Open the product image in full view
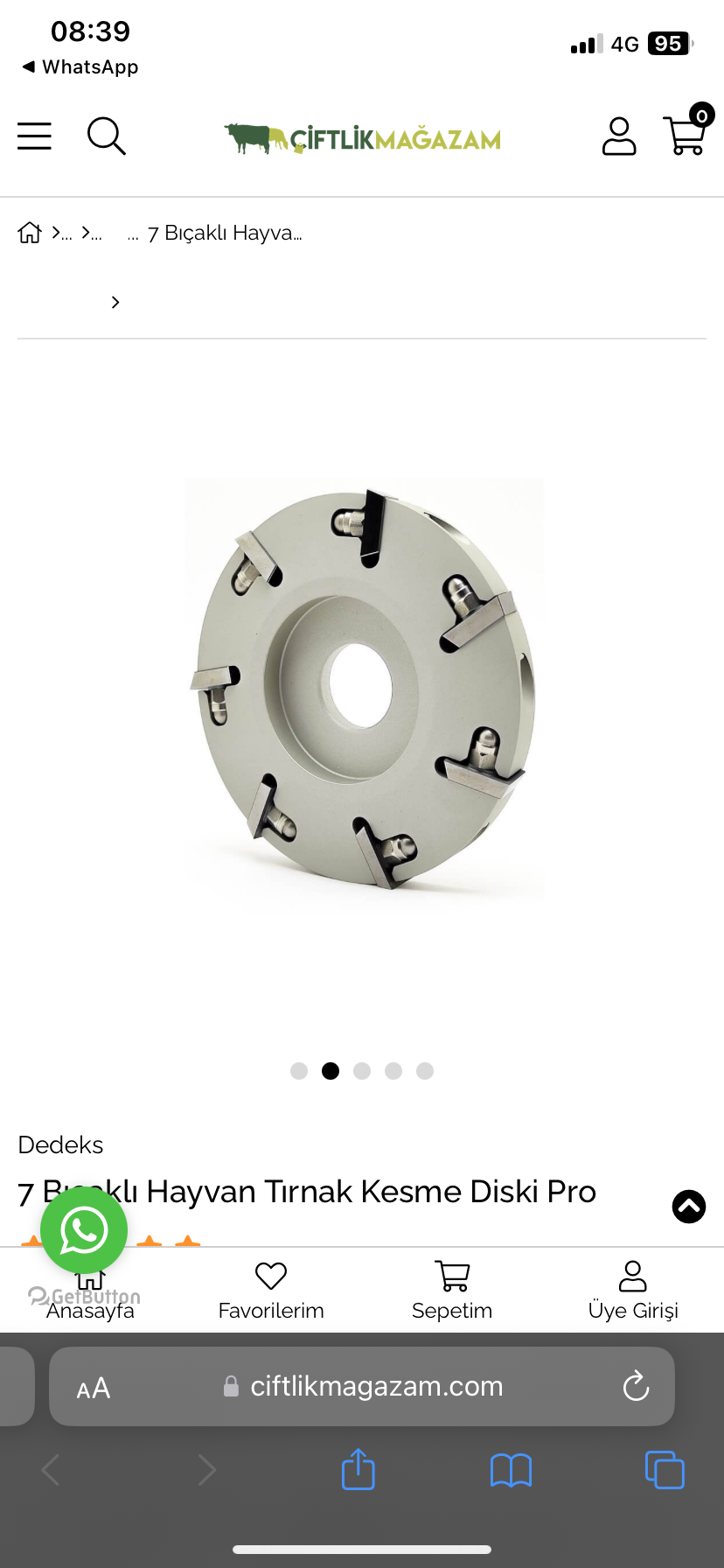Screen dimensions: 724x1568 tap(362, 689)
